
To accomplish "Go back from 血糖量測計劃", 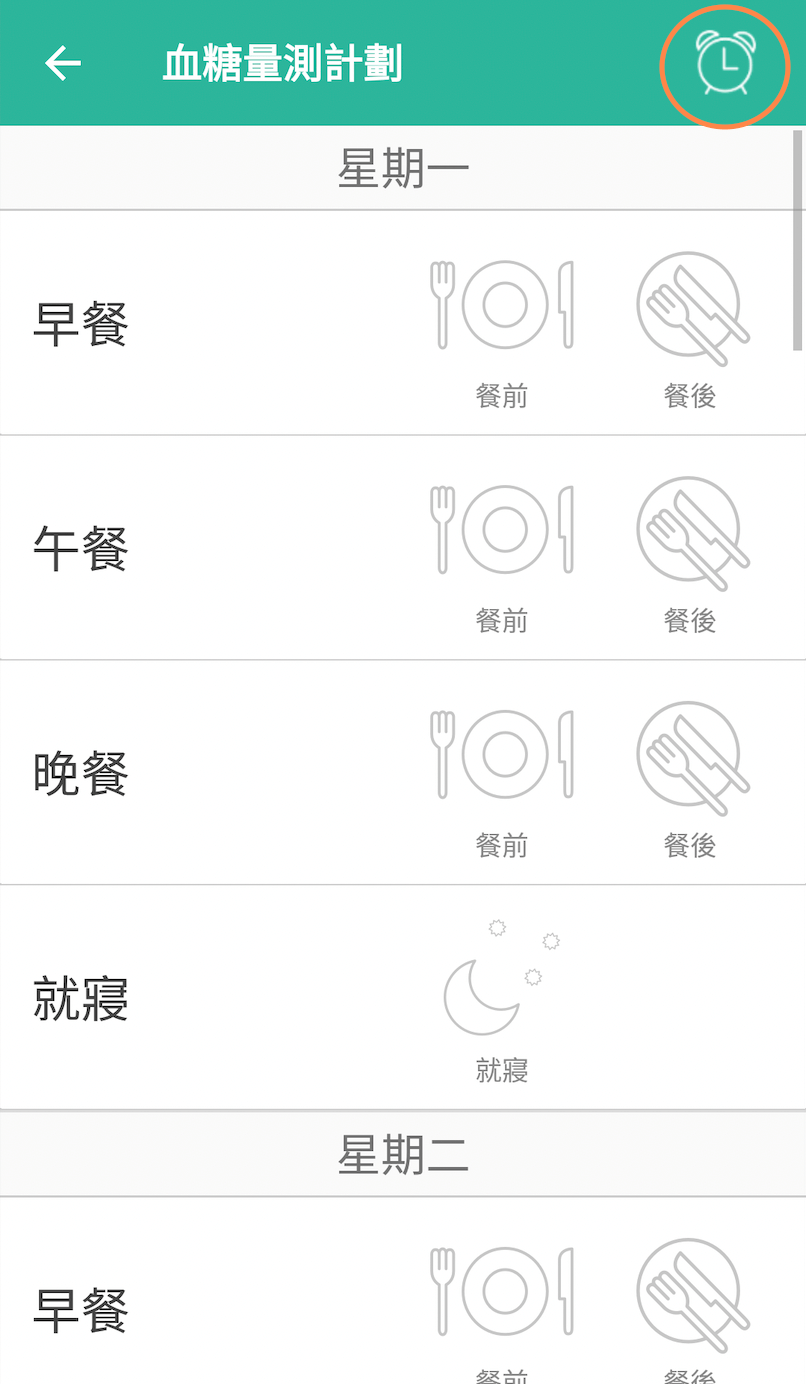I will pyautogui.click(x=62, y=64).
